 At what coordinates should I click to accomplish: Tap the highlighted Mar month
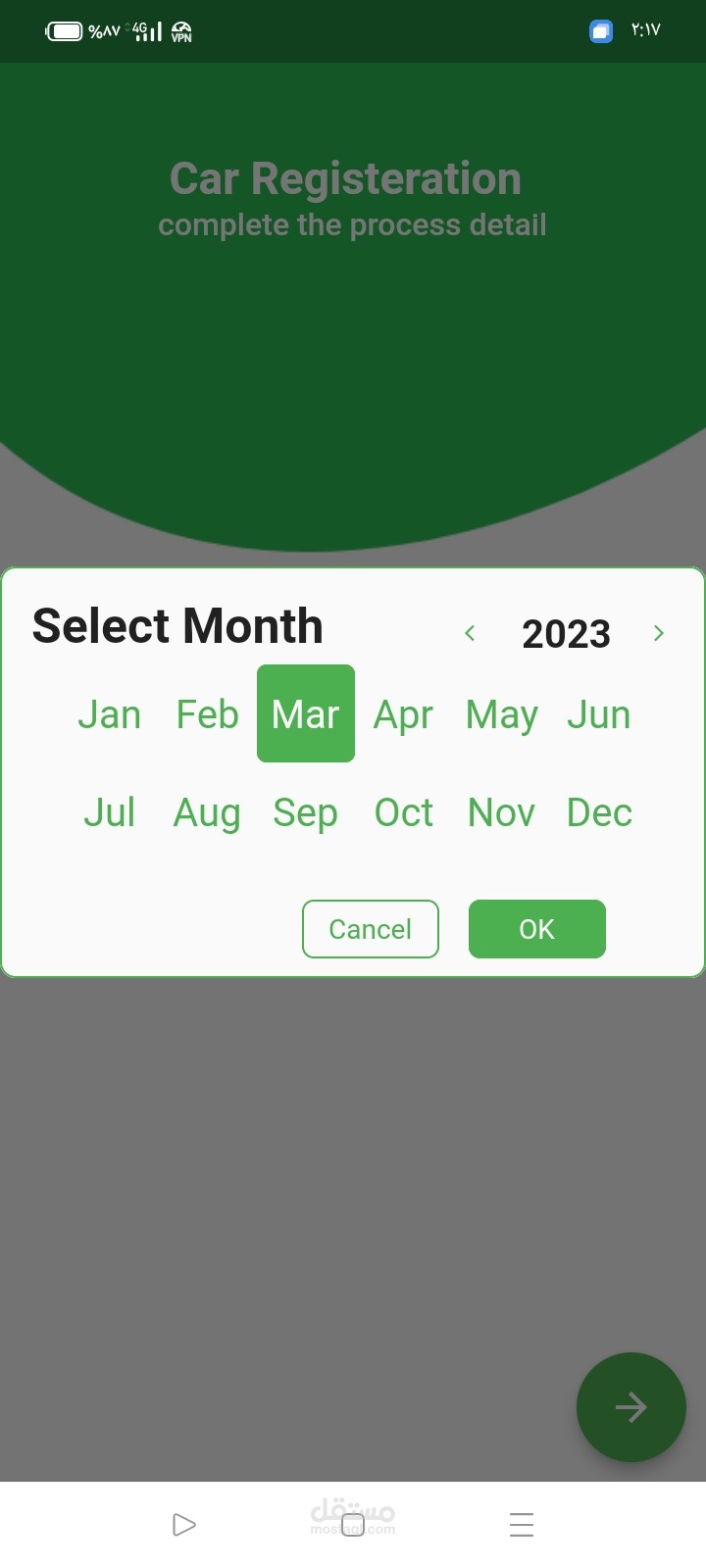306,714
